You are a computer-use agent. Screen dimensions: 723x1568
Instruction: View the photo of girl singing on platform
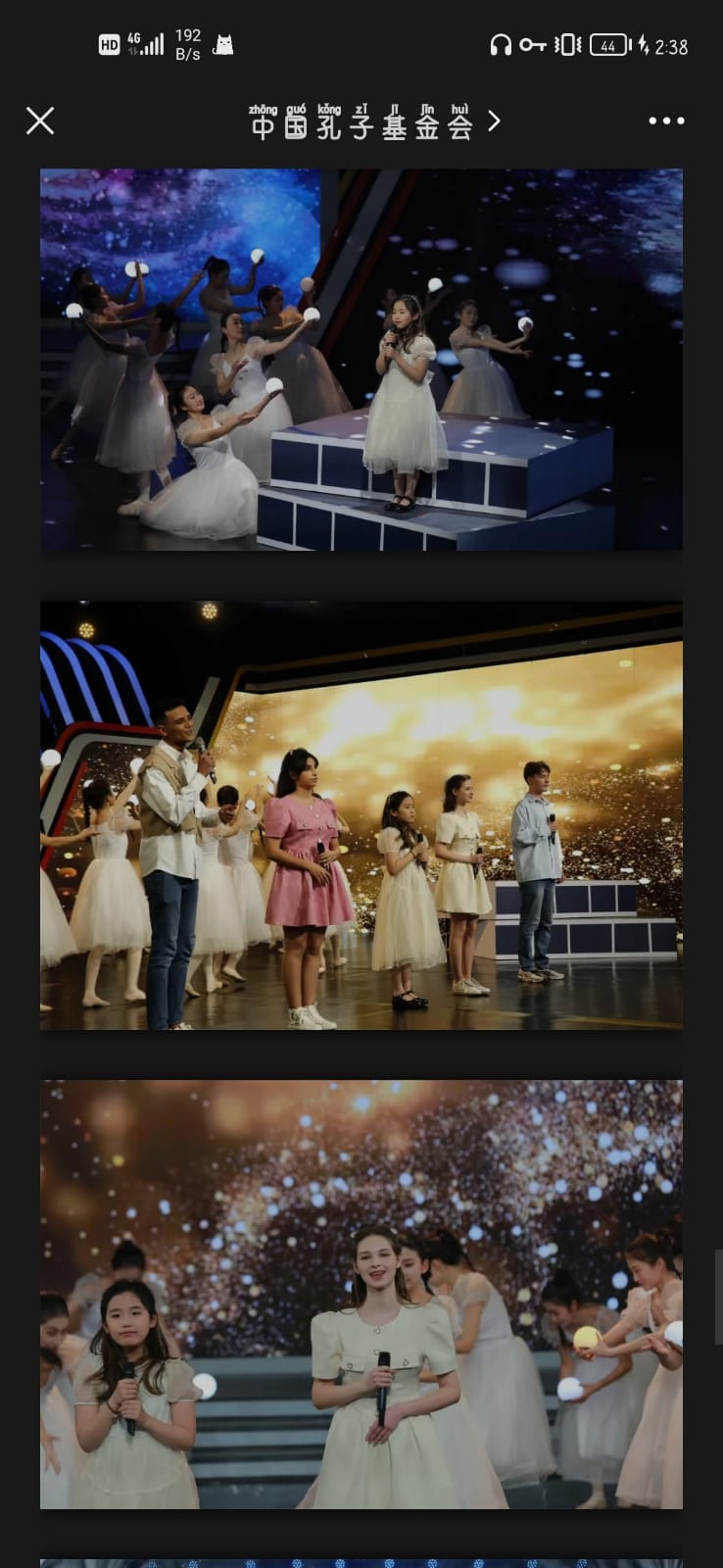pyautogui.click(x=361, y=359)
